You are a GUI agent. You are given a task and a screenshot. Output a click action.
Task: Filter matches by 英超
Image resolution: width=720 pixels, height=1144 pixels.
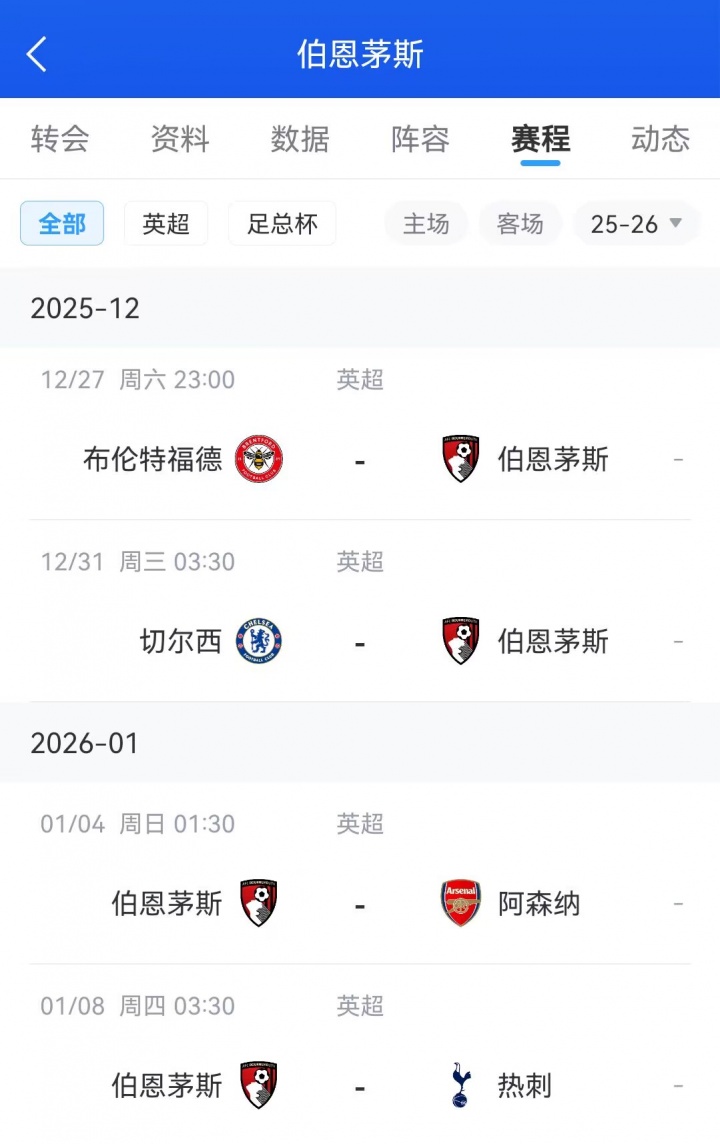[x=166, y=224]
